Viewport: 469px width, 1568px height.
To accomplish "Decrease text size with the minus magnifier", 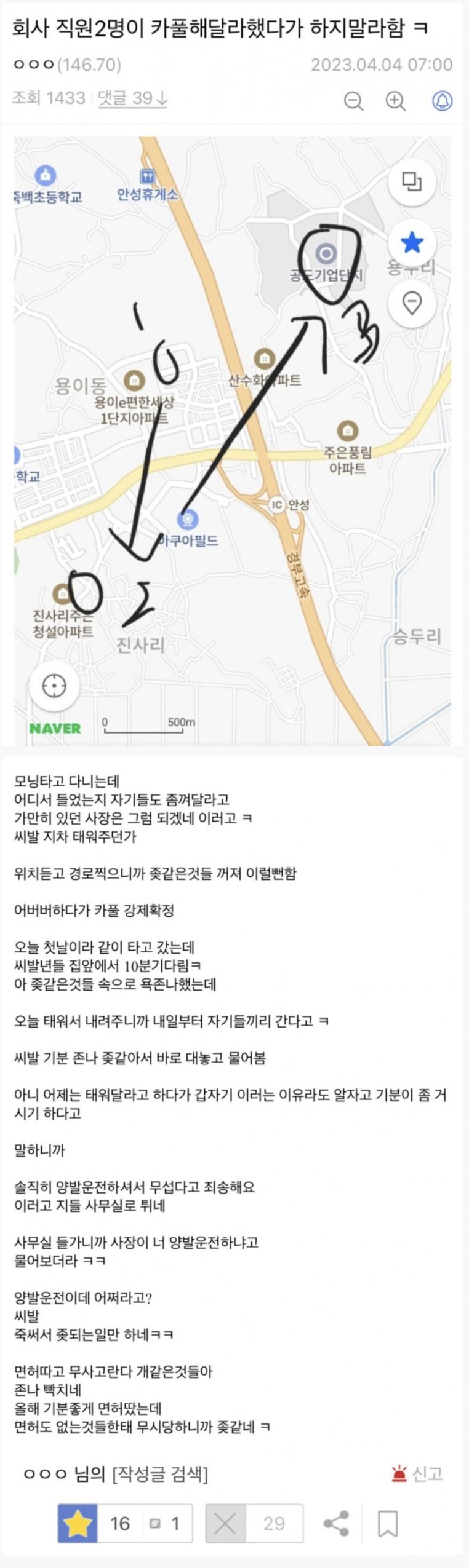I will click(353, 100).
